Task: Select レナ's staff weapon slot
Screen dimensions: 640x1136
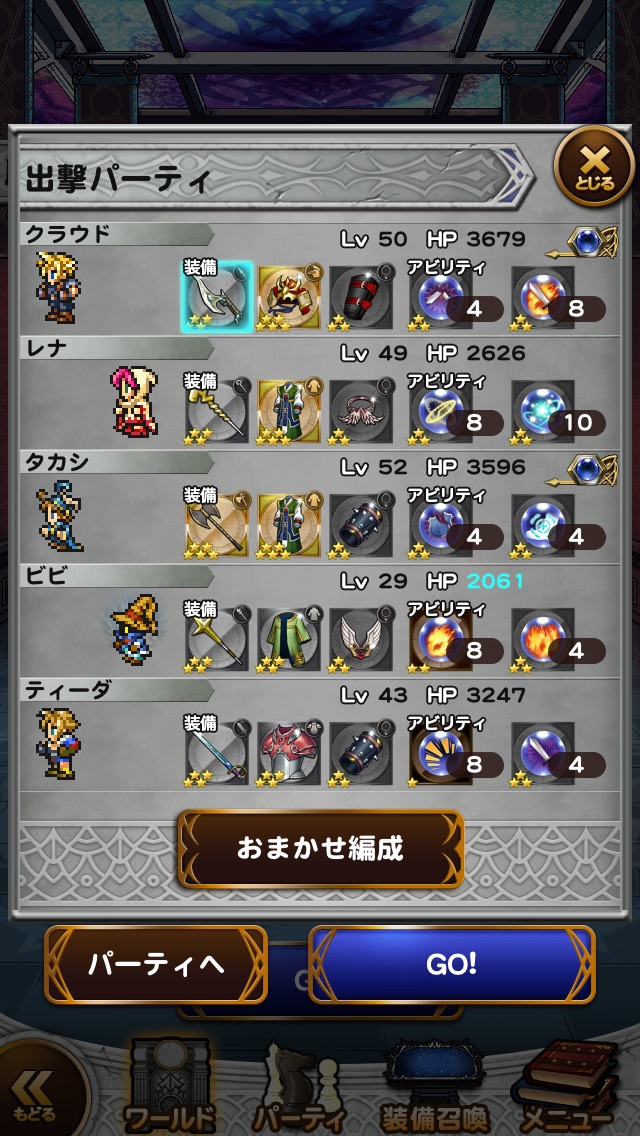Action: point(216,412)
